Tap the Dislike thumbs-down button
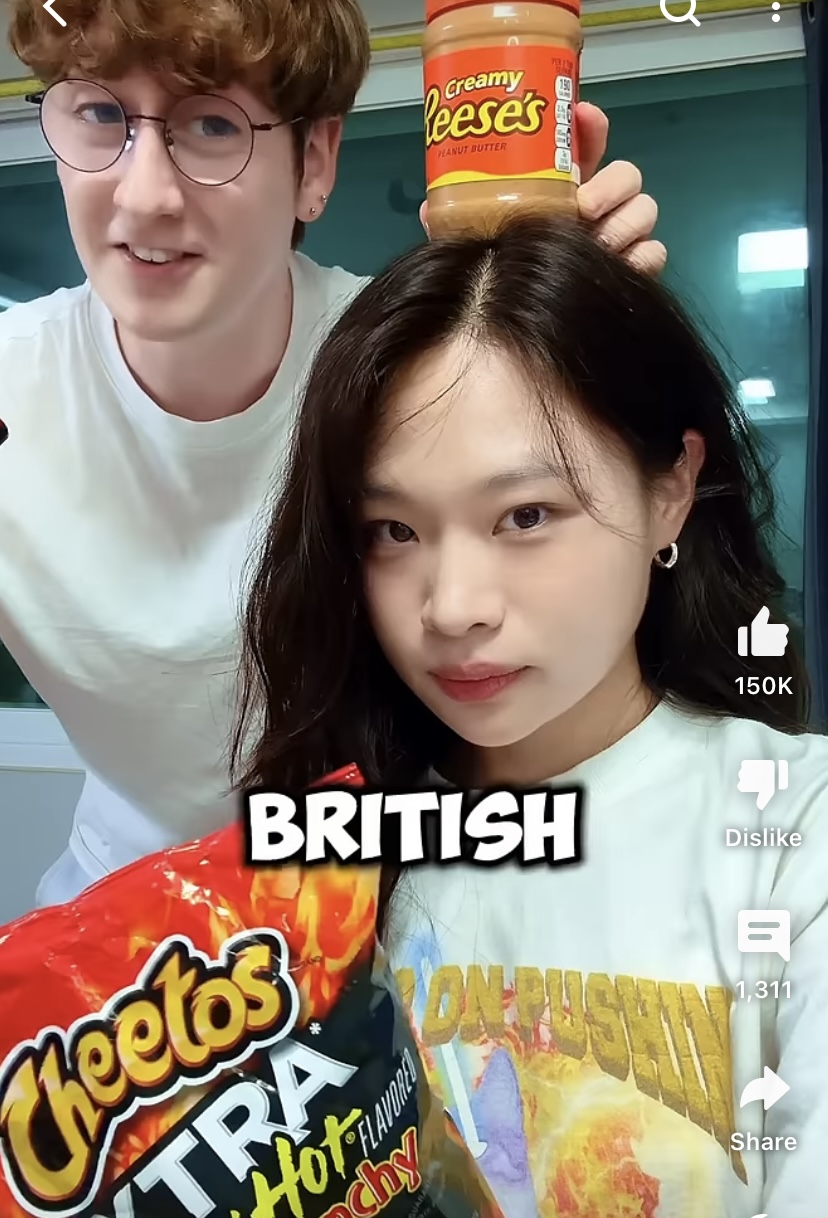Viewport: 828px width, 1218px height. coord(763,785)
